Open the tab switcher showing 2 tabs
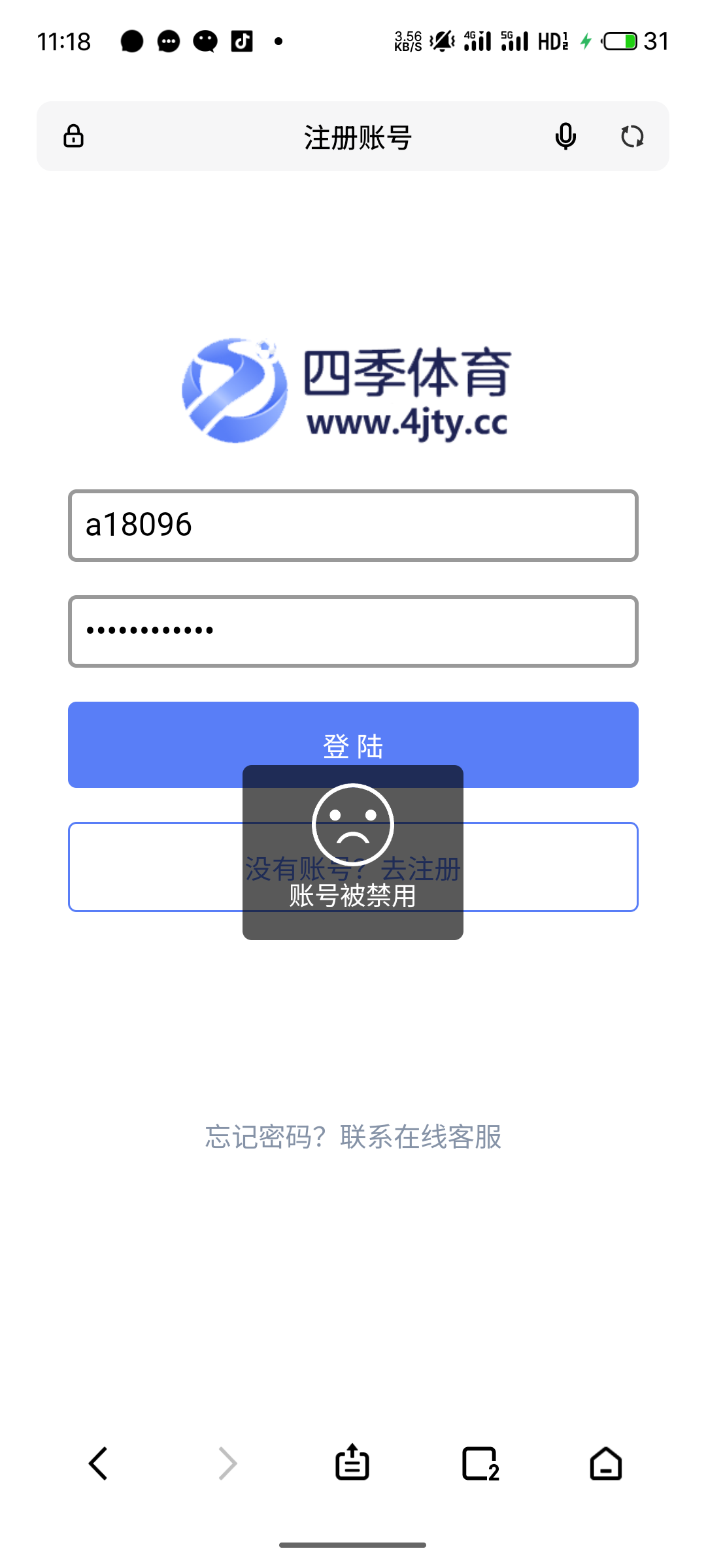The width and height of the screenshot is (706, 1568). click(480, 1463)
